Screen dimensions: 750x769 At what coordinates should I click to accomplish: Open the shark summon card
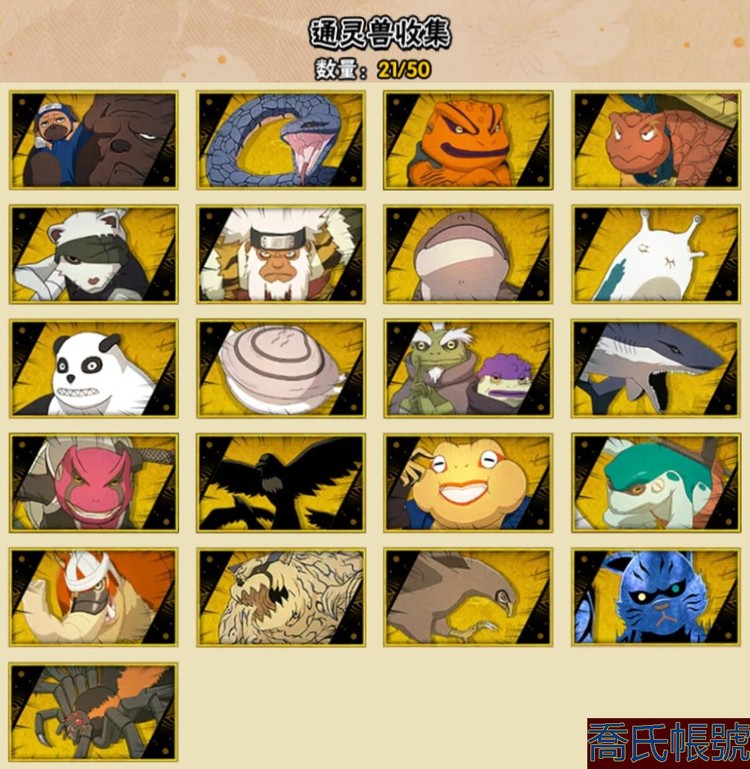click(656, 369)
